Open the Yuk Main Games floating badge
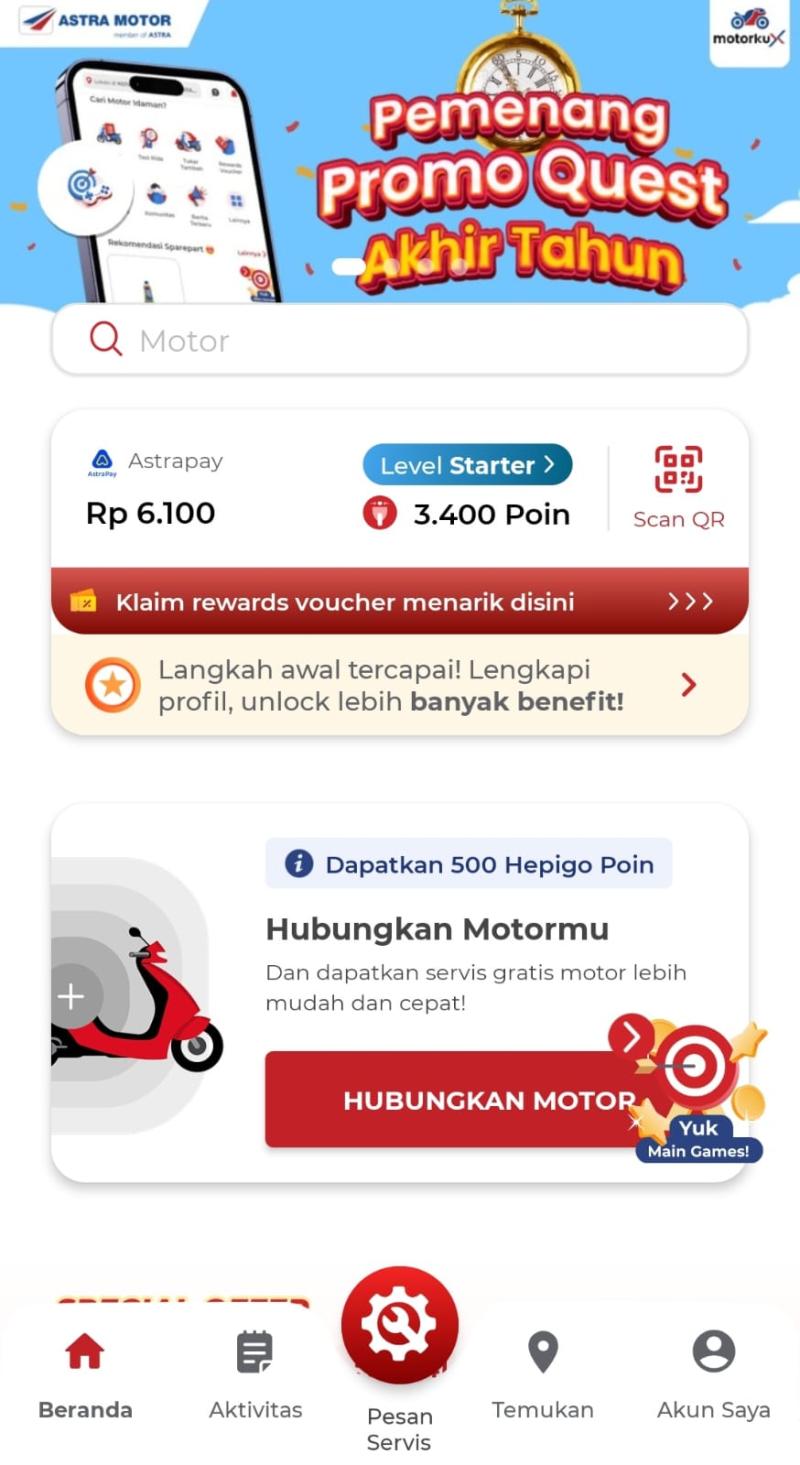This screenshot has height=1465, width=800. coord(700,1100)
